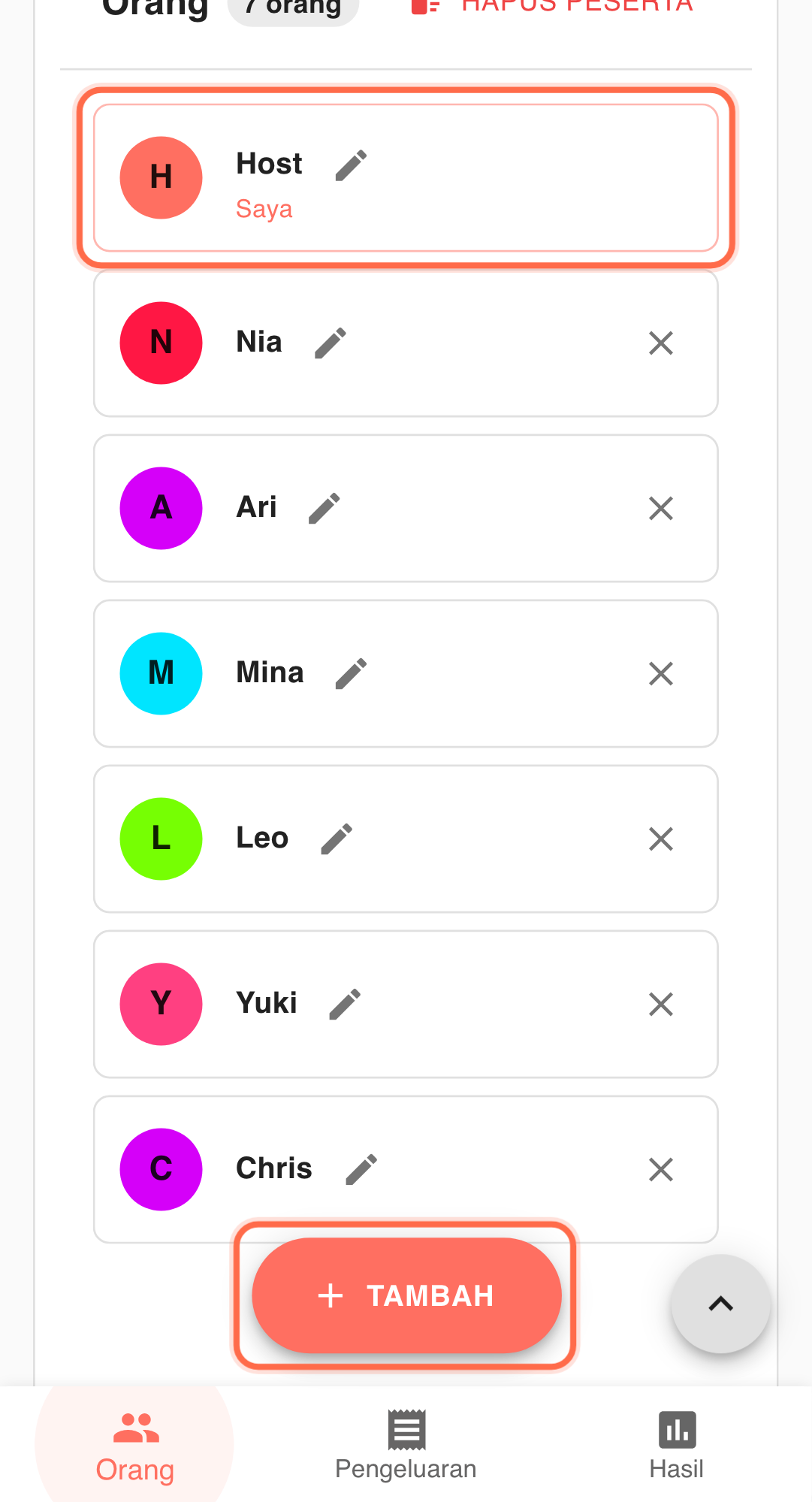Open the Hasil tab
812x1502 pixels.
pyautogui.click(x=675, y=1443)
